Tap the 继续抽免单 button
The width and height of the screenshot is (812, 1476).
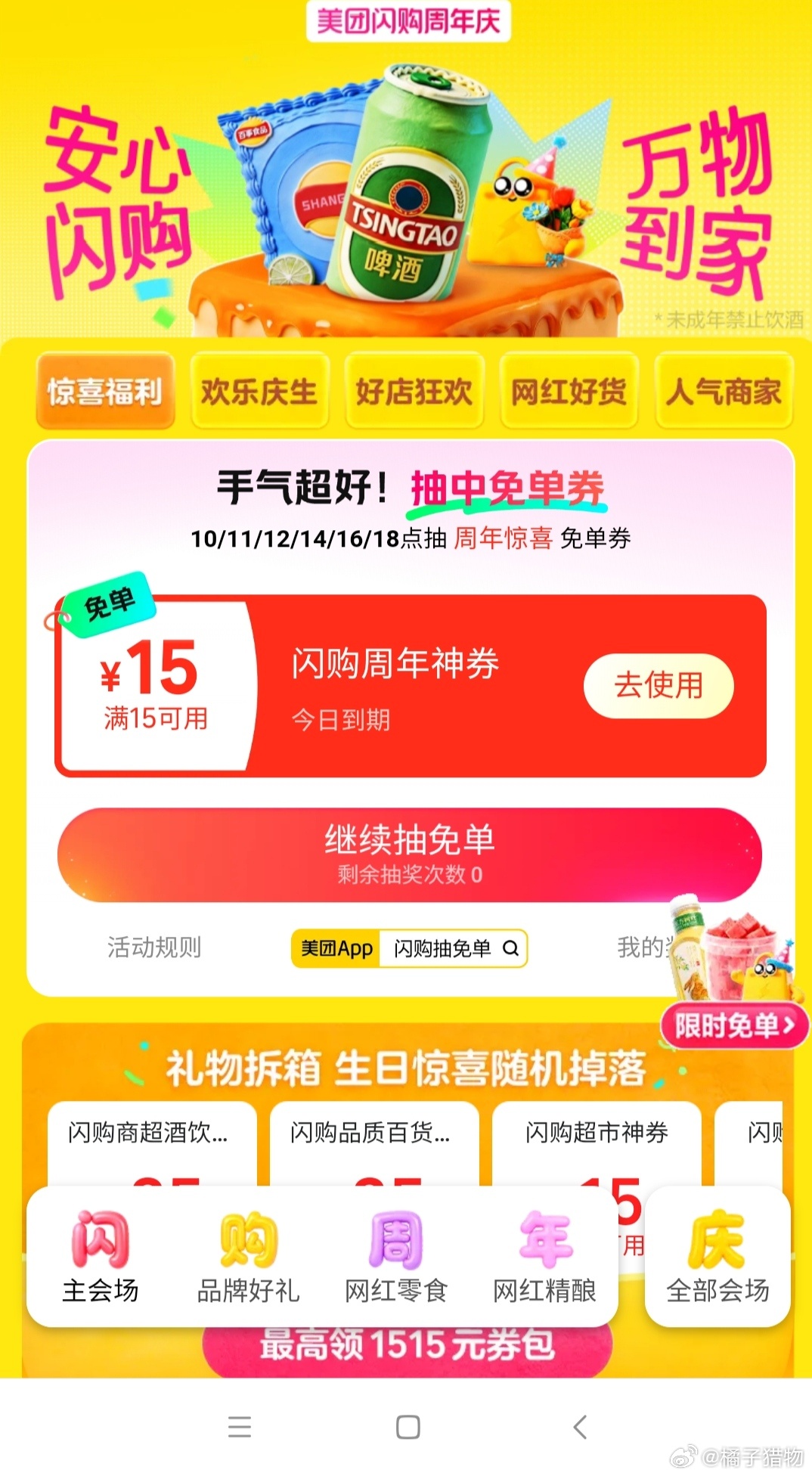tap(409, 854)
